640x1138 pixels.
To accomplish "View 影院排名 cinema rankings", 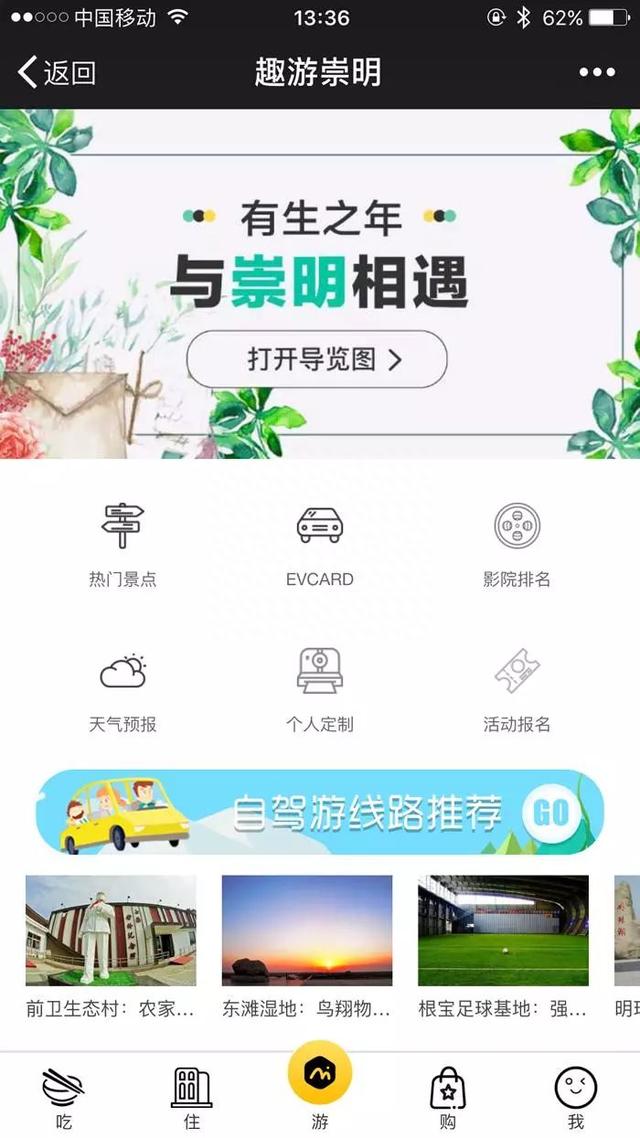I will click(517, 544).
